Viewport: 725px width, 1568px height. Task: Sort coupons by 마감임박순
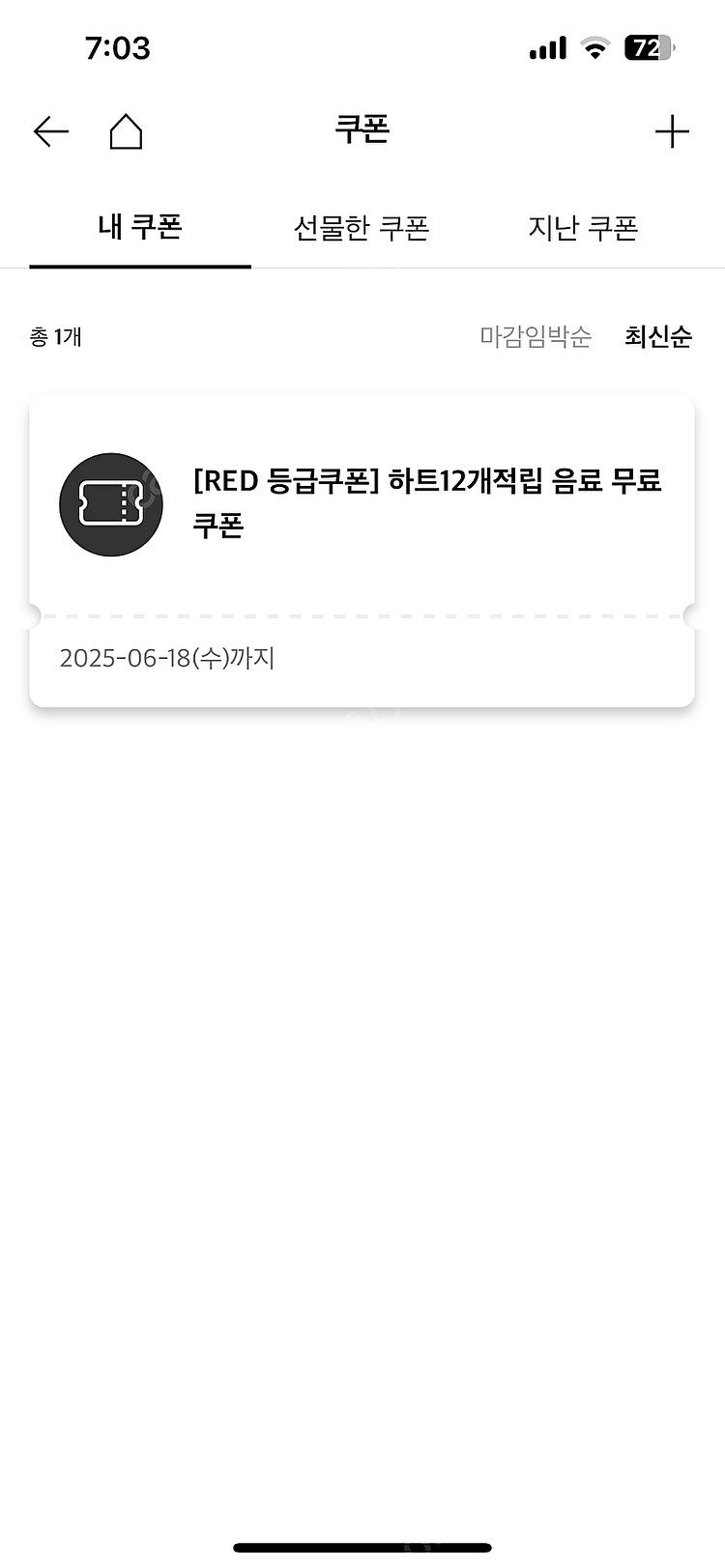pyautogui.click(x=535, y=337)
